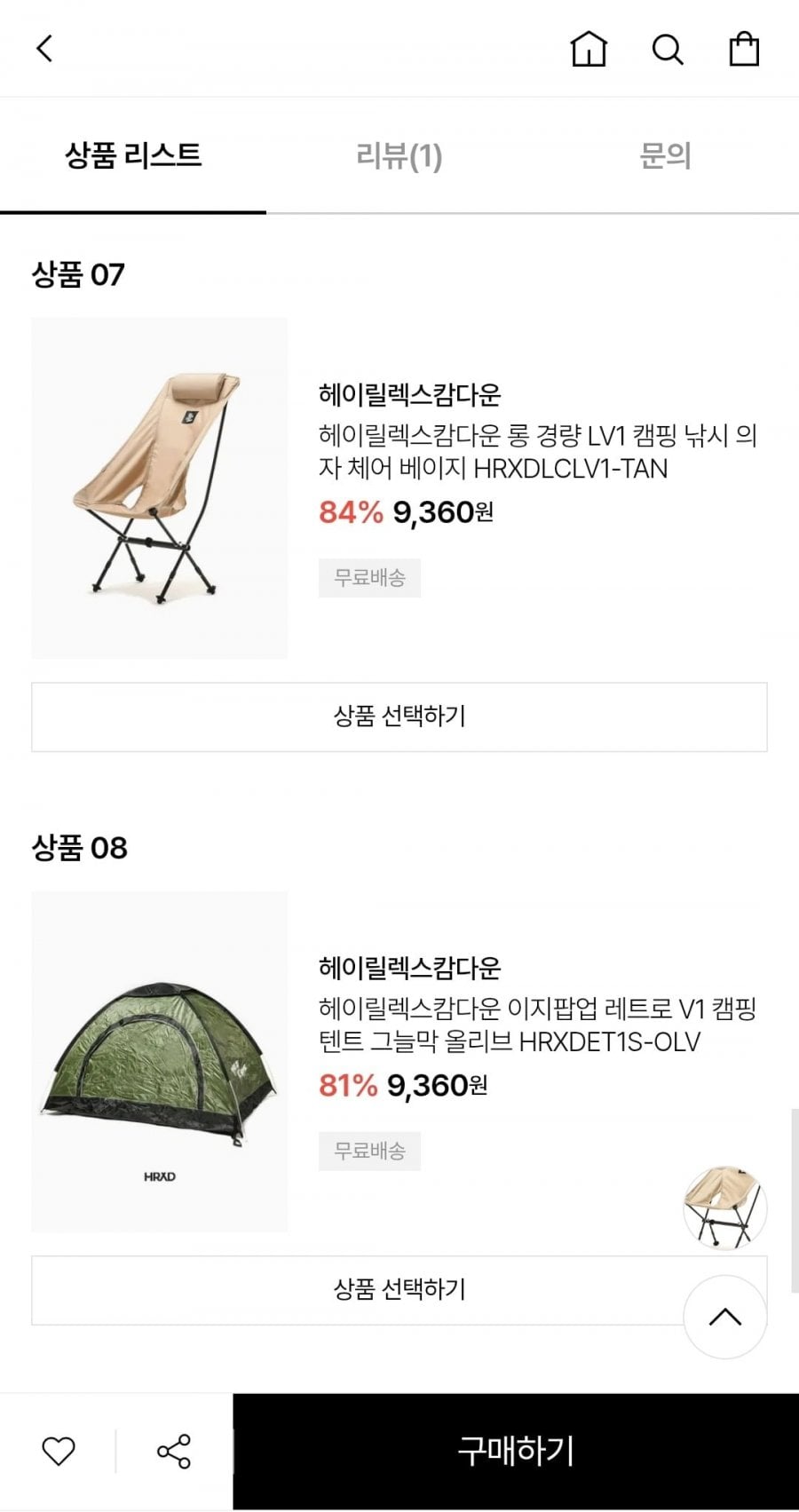The width and height of the screenshot is (799, 1512).
Task: Open the shopping bag cart
Action: (744, 49)
